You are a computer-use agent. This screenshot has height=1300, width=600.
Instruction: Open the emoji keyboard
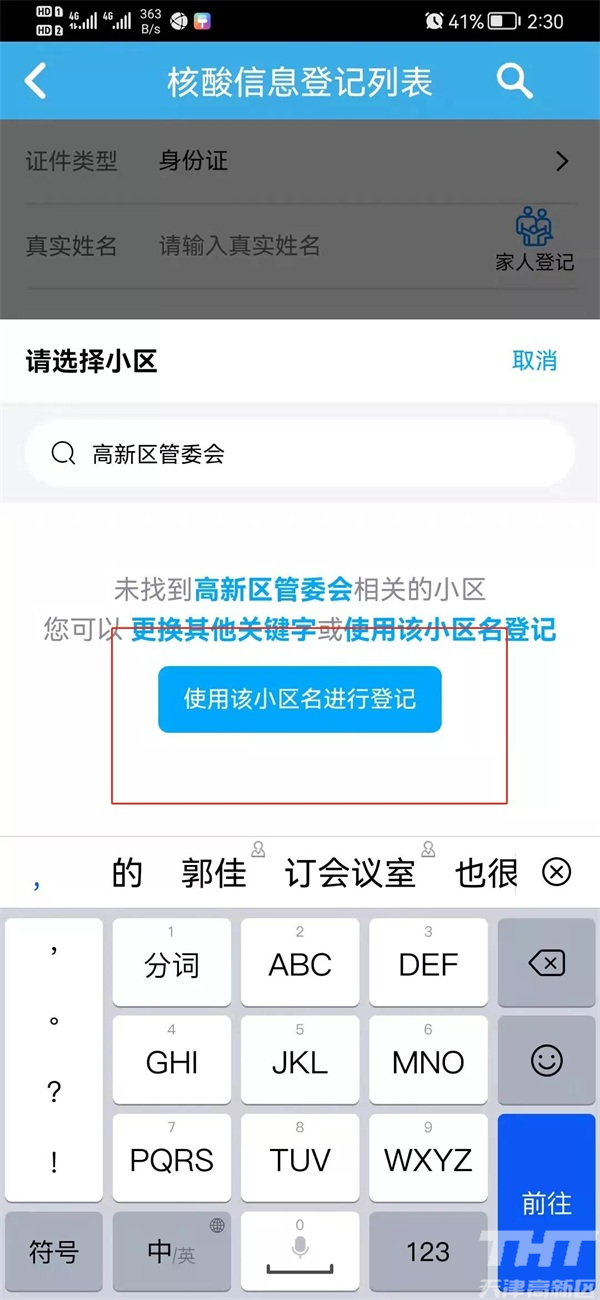point(546,1060)
